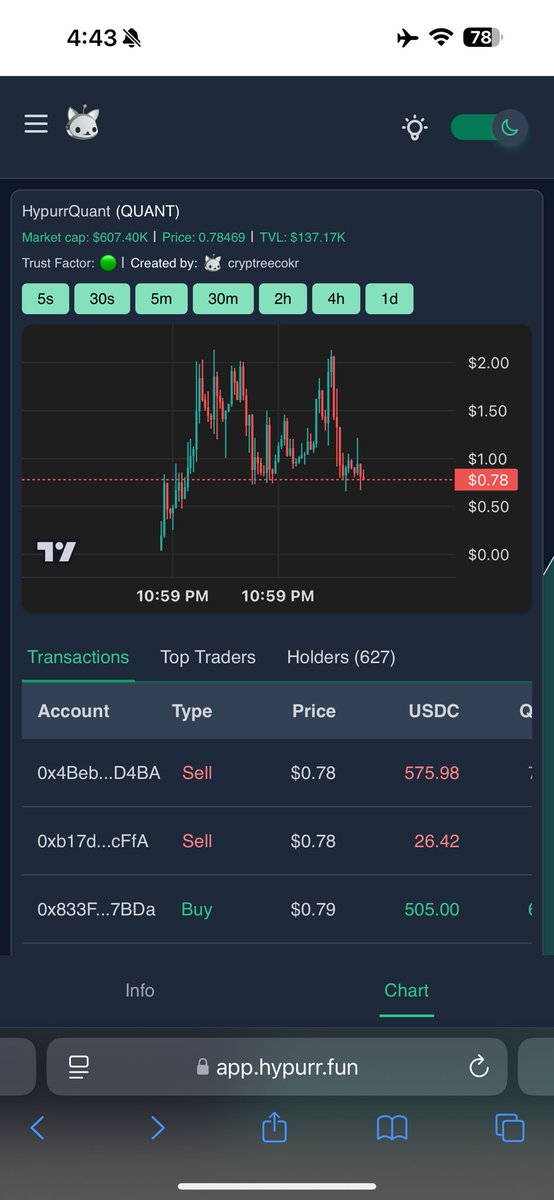Viewport: 554px width, 1200px height.
Task: Switch to the Chart bottom tab
Action: (406, 990)
